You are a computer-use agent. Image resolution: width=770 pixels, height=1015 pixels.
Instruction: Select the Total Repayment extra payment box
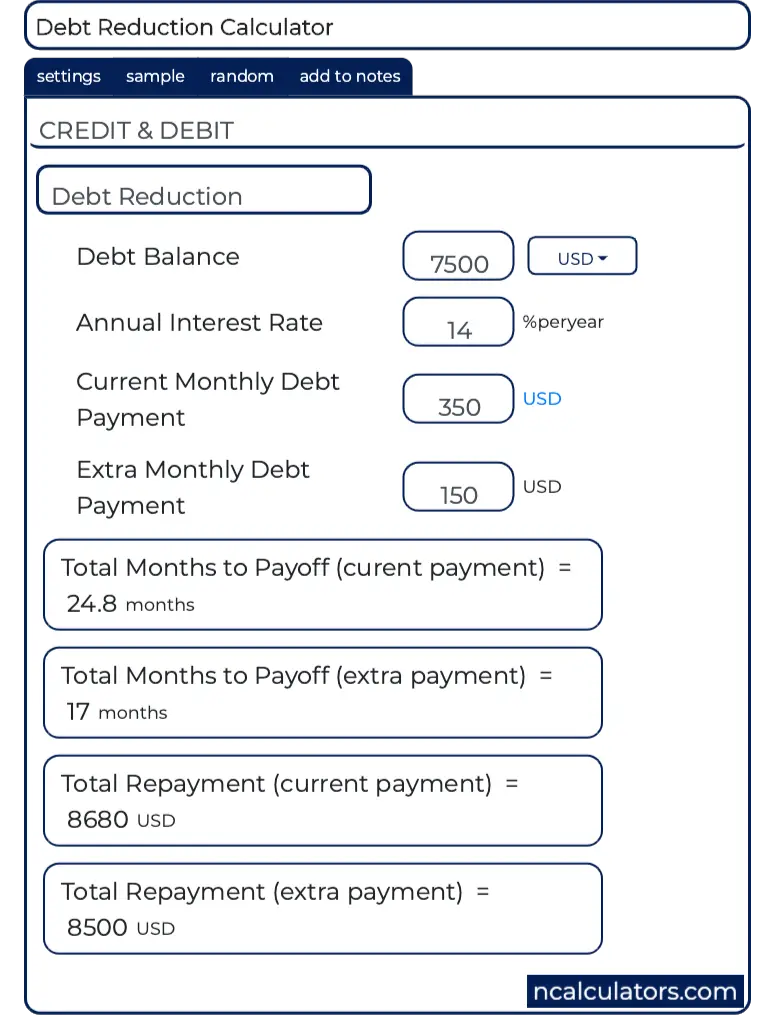[322, 908]
